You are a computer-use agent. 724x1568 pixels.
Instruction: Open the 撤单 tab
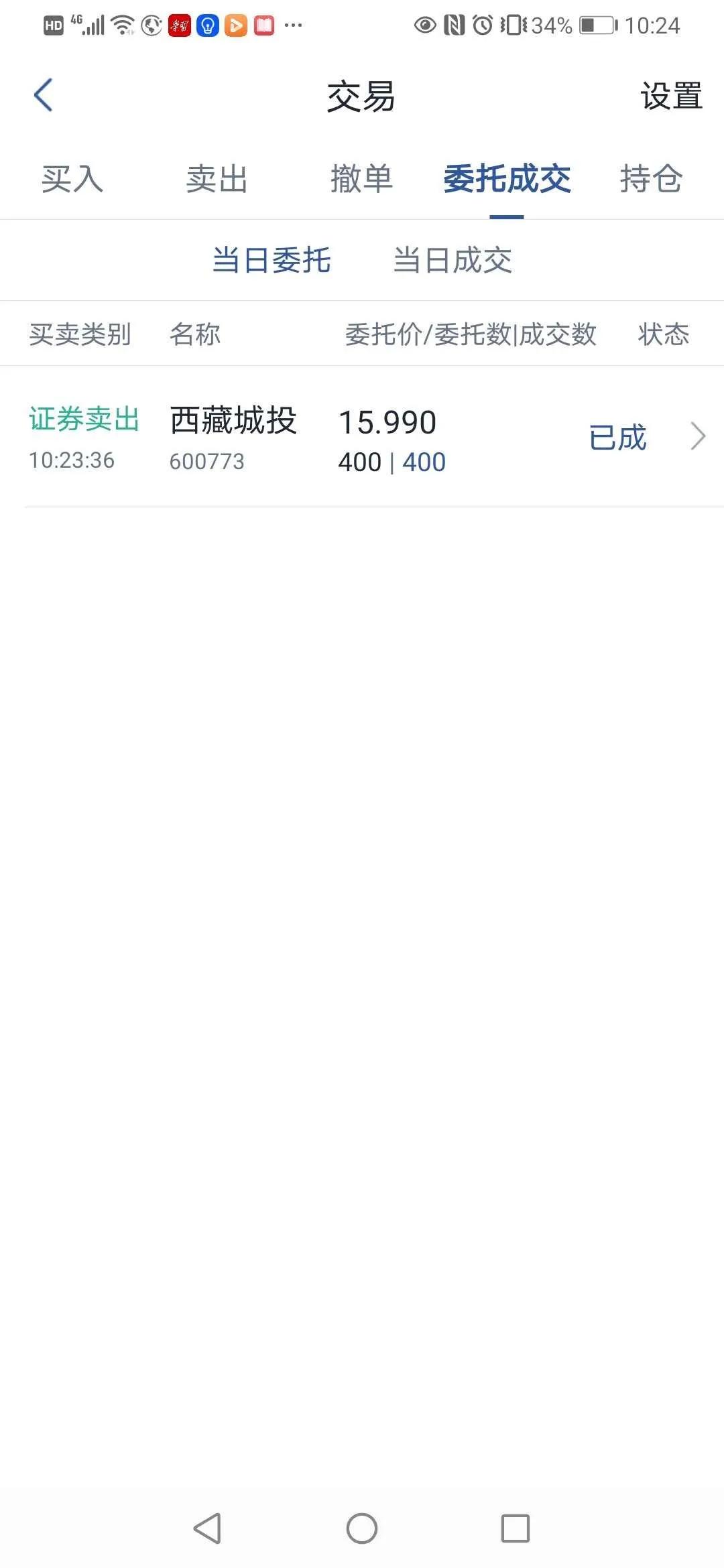(362, 179)
